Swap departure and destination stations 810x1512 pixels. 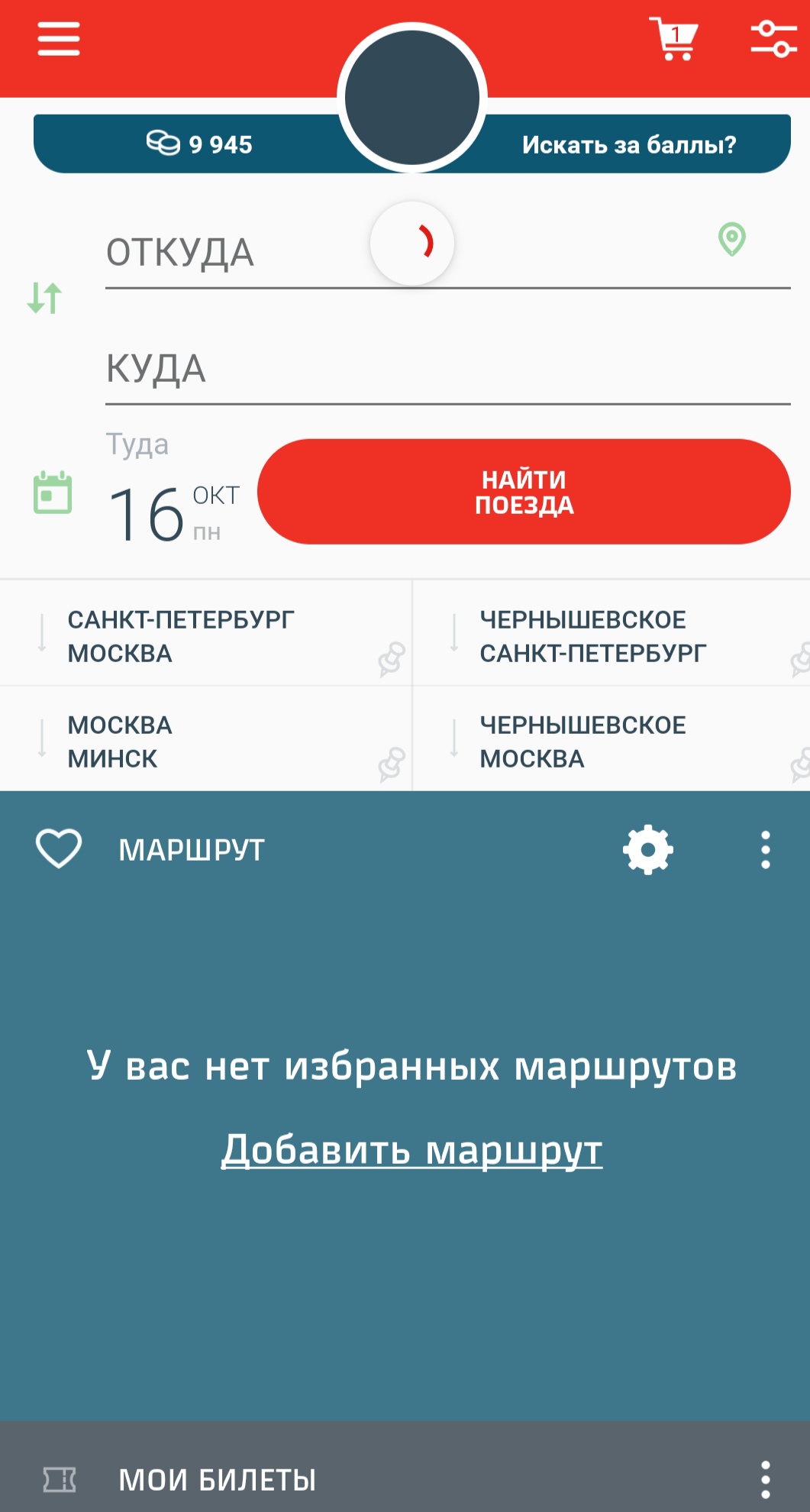[44, 298]
